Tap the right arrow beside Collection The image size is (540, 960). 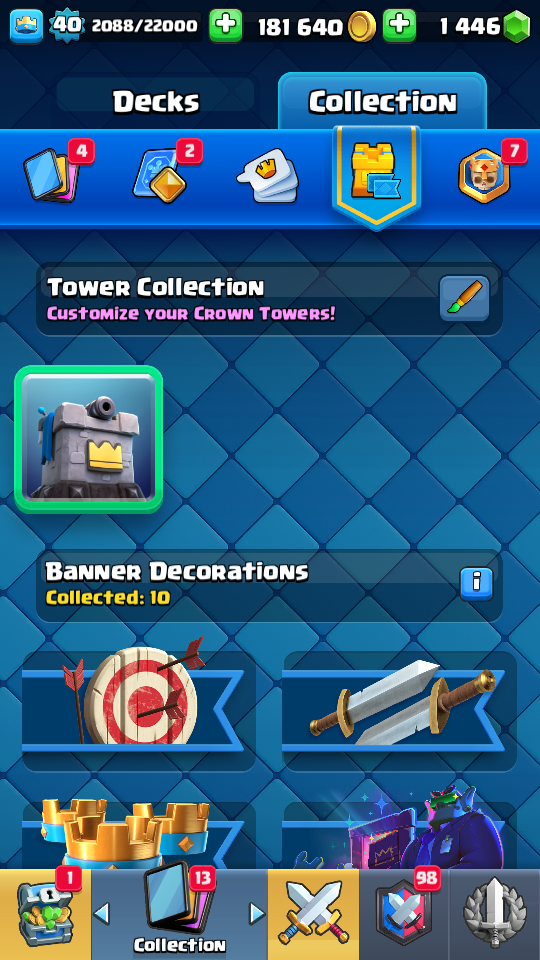(257, 913)
